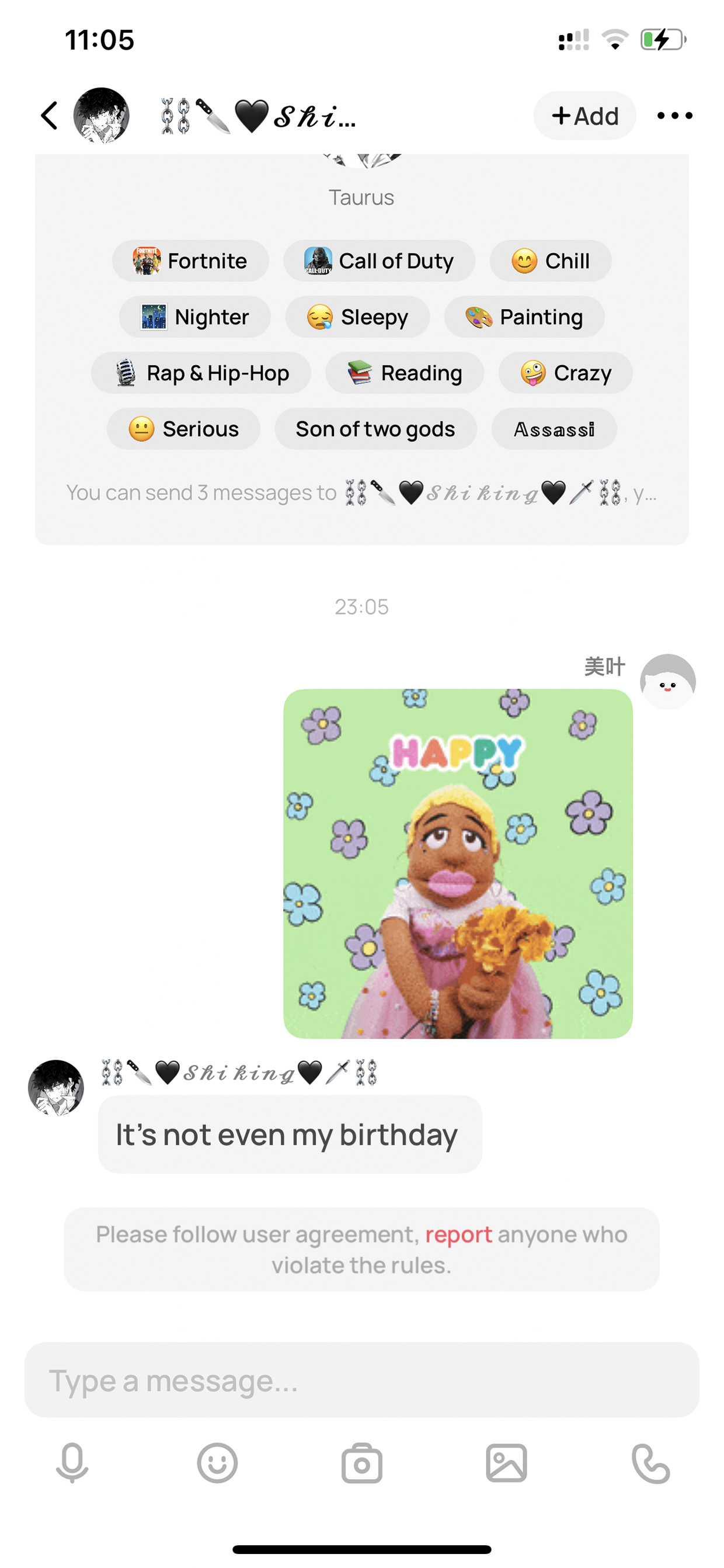Tap the Rap & Hip-Hop chip

(201, 373)
